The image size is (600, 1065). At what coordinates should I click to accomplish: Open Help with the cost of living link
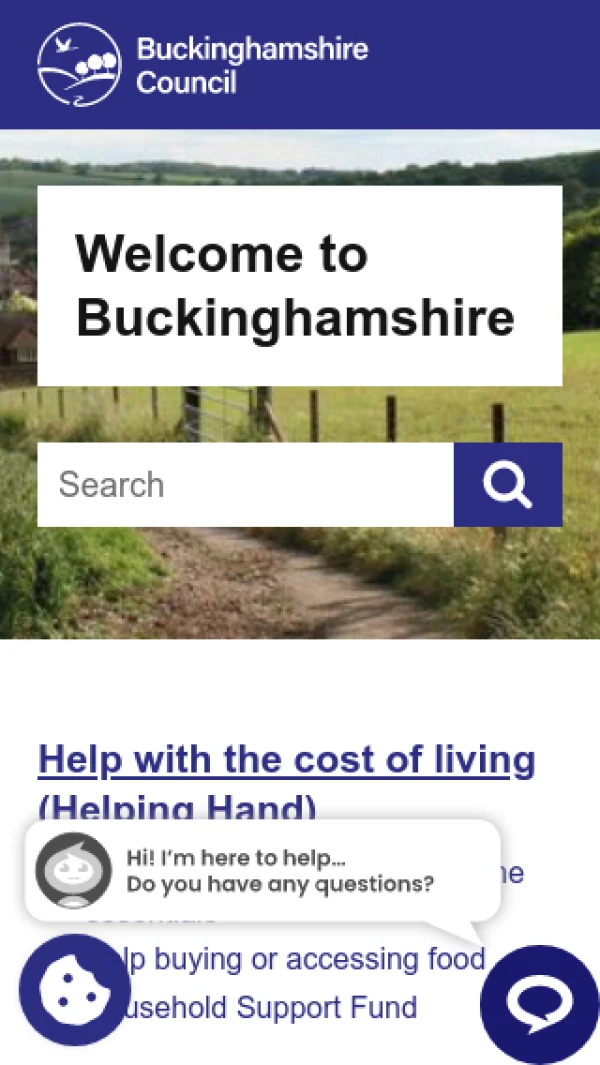[x=286, y=761]
